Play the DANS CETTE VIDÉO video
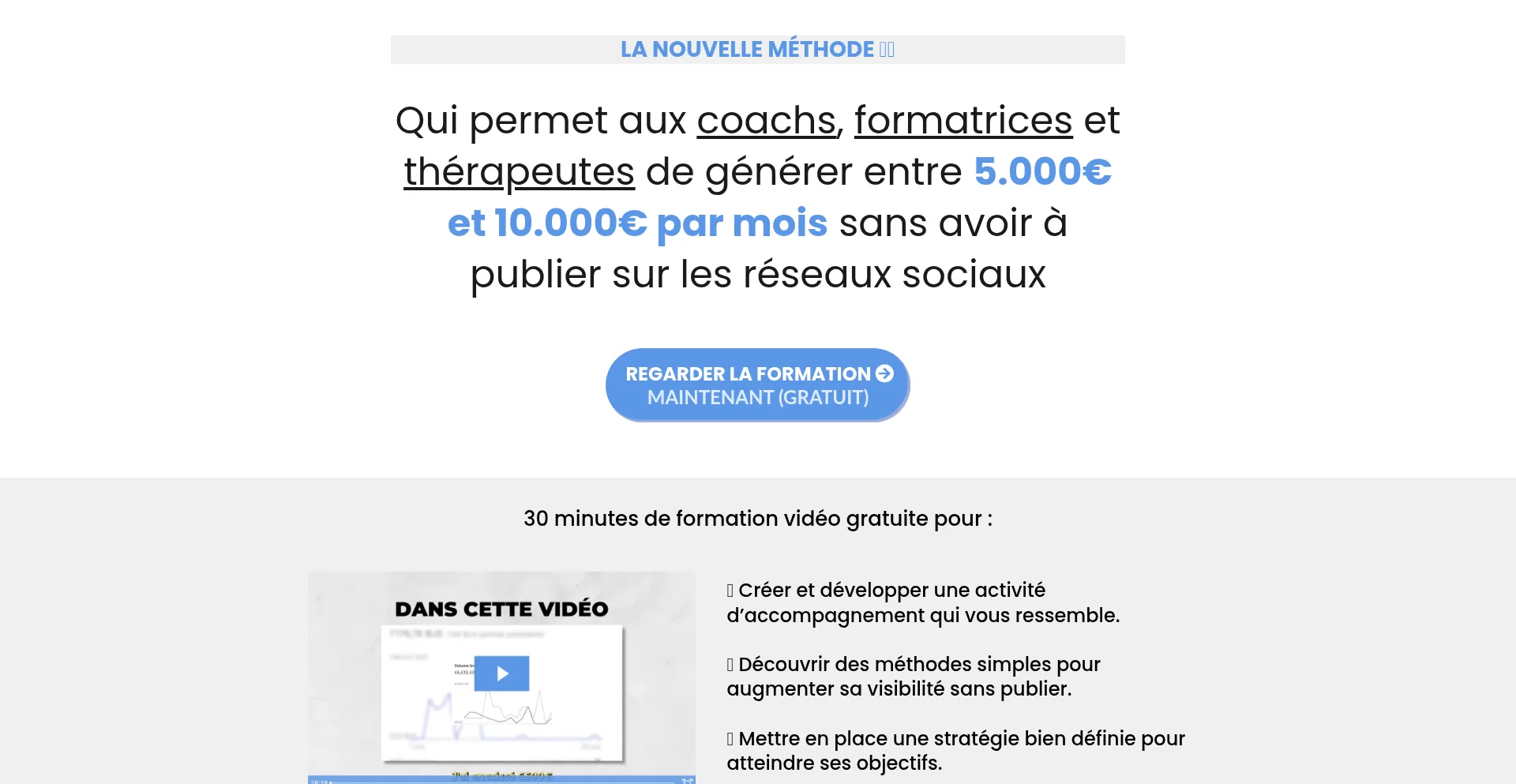The width and height of the screenshot is (1516, 784). click(x=501, y=673)
